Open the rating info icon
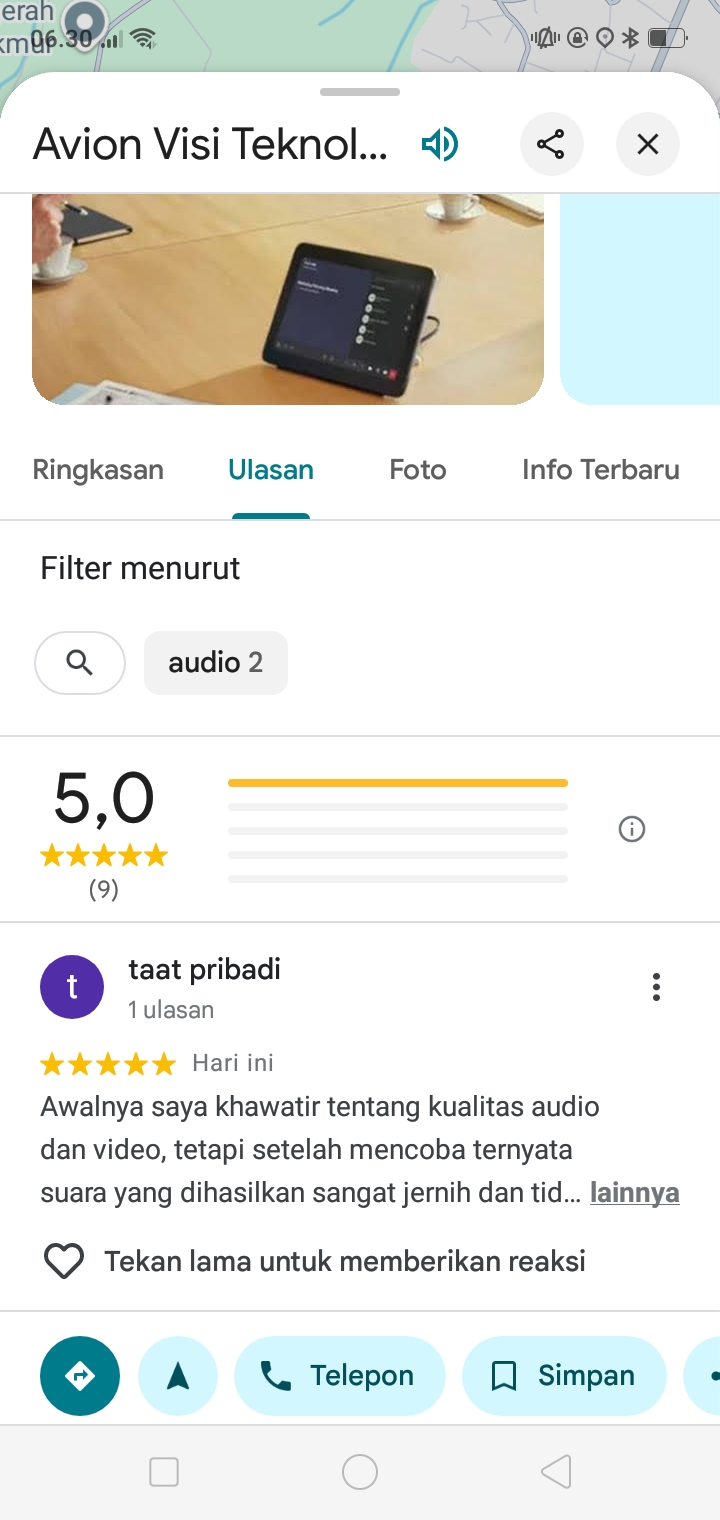Viewport: 720px width, 1520px height. coord(632,829)
